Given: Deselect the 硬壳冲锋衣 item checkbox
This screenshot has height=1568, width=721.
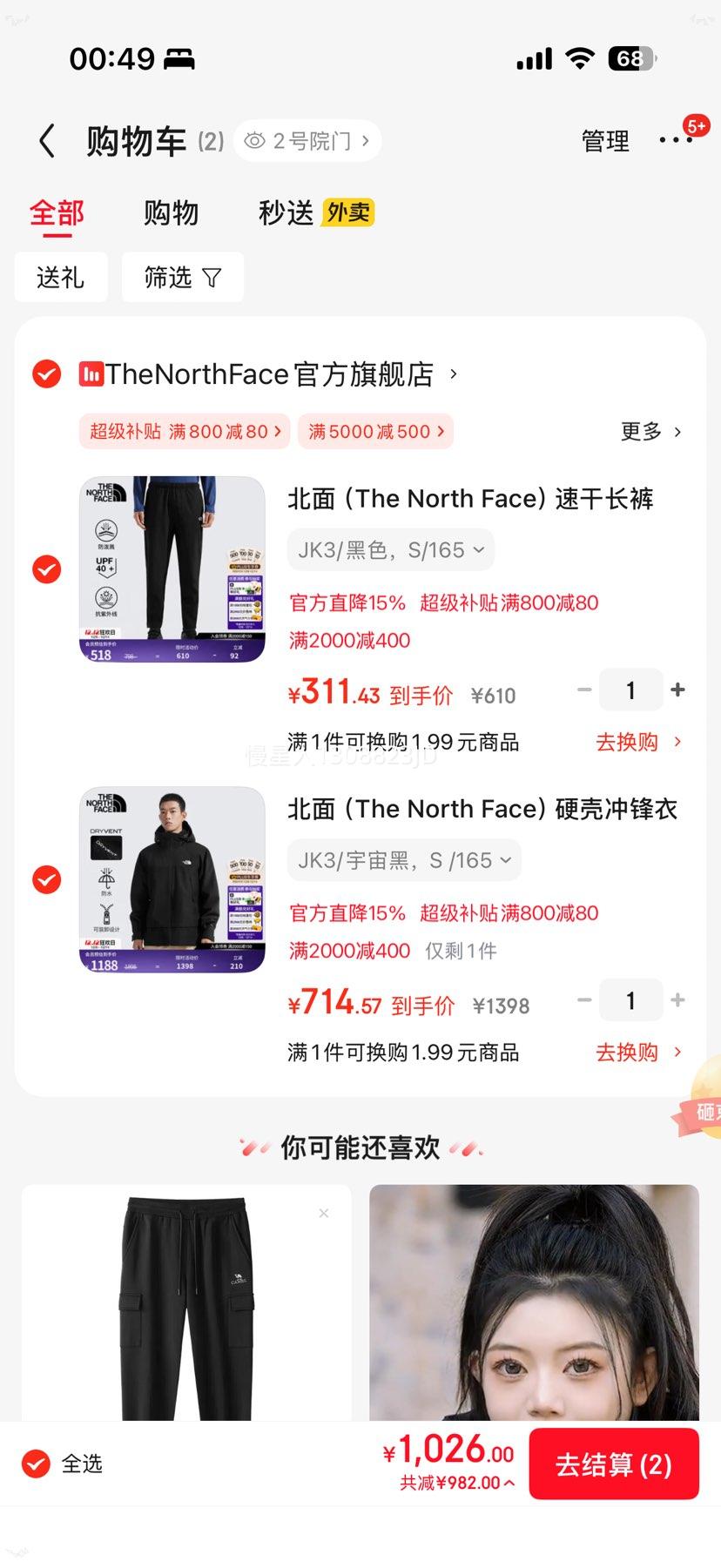Looking at the screenshot, I should pyautogui.click(x=47, y=879).
